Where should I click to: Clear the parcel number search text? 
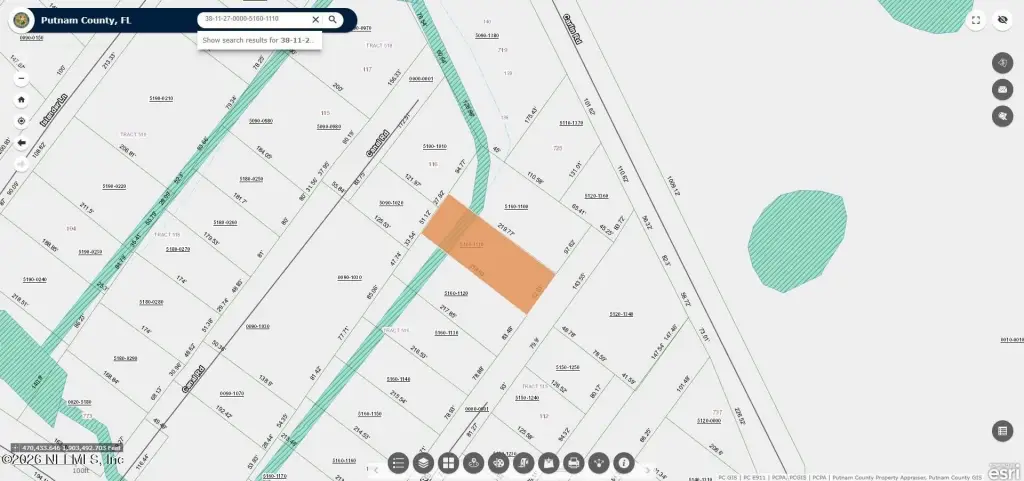[316, 19]
